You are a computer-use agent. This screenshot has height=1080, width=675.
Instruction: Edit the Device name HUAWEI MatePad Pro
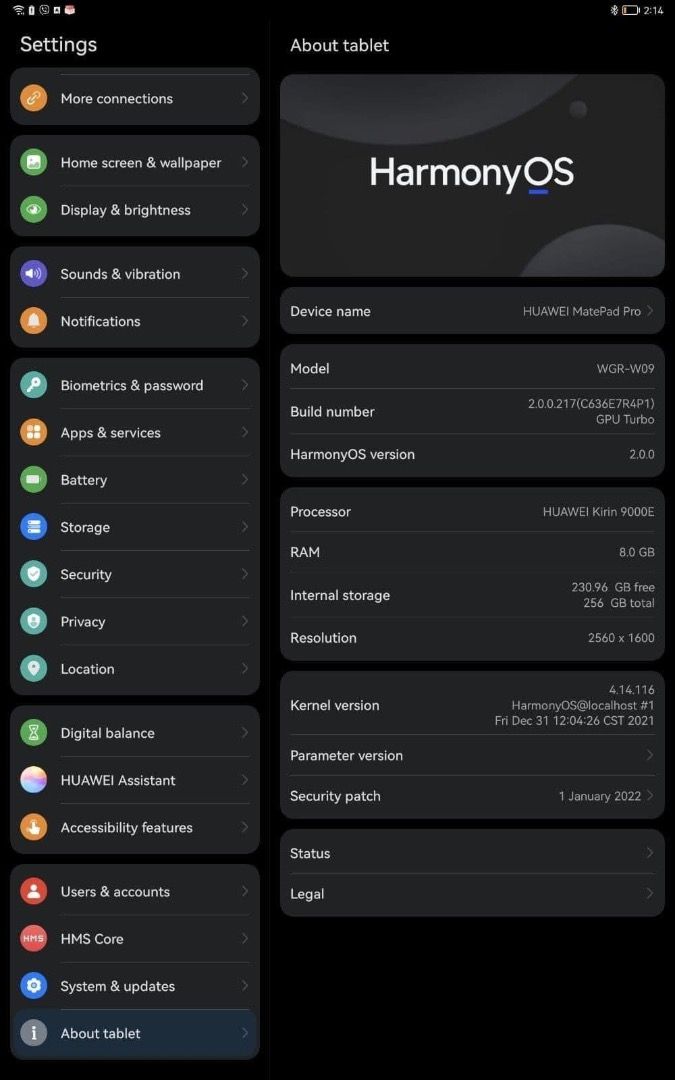point(472,311)
